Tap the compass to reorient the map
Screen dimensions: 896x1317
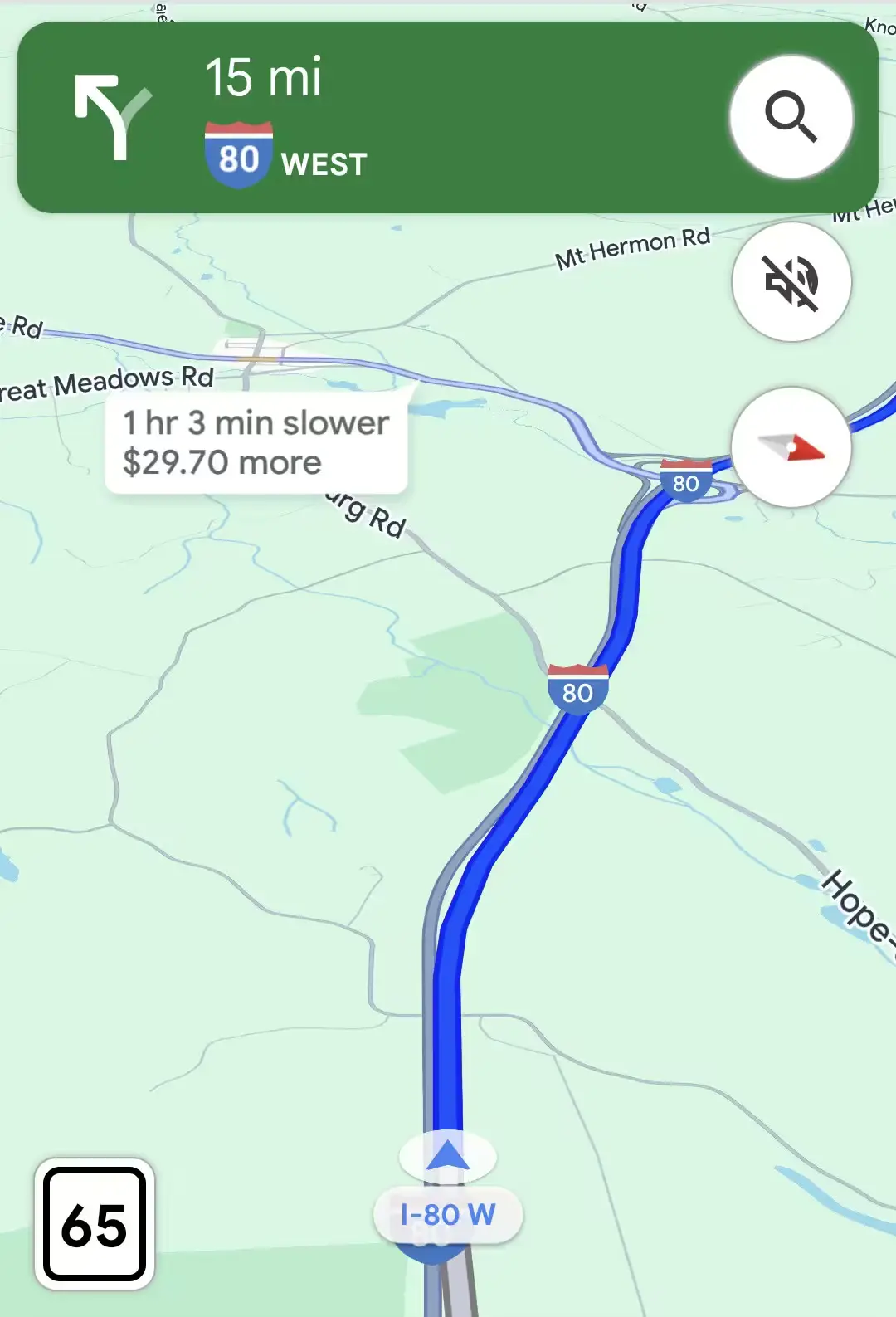click(791, 446)
